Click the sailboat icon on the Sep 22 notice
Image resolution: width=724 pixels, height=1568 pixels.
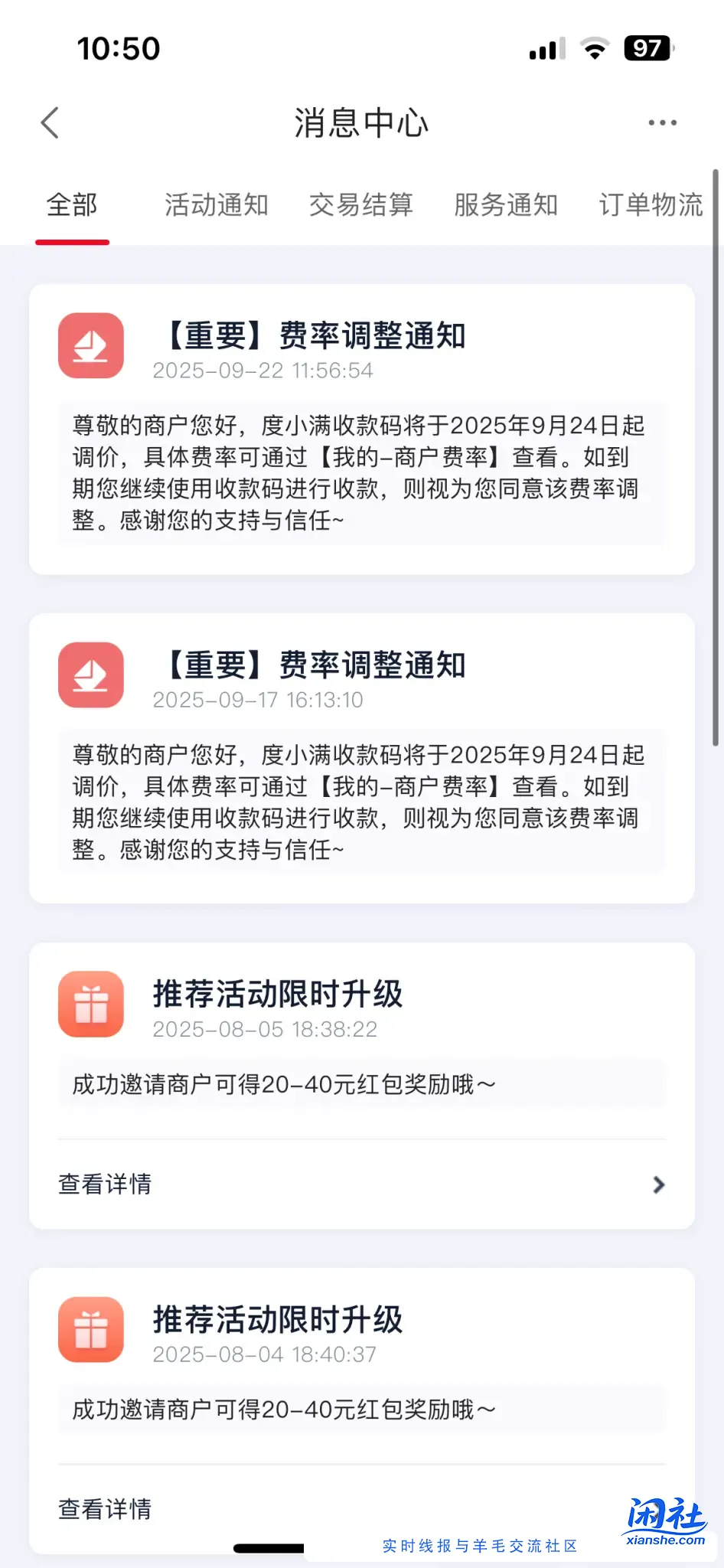[x=90, y=346]
